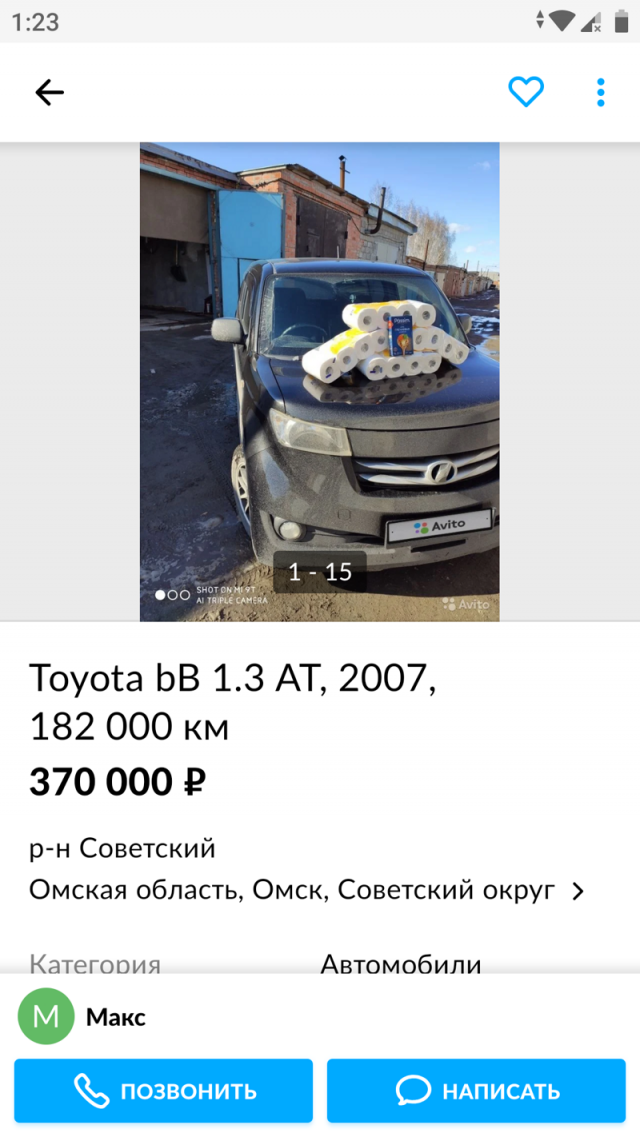Screen dimensions: 640x1137
Task: Add this Toyota bB listing to favorites
Action: point(525,93)
